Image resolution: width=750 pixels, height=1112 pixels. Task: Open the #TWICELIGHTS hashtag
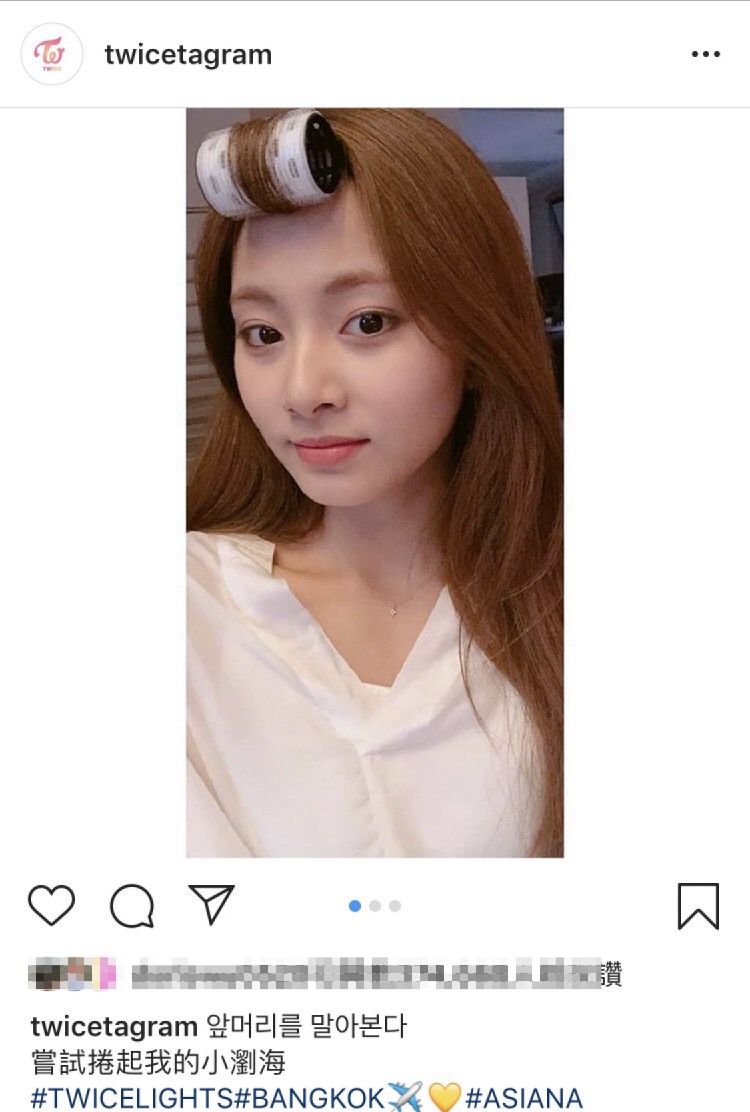132,1097
